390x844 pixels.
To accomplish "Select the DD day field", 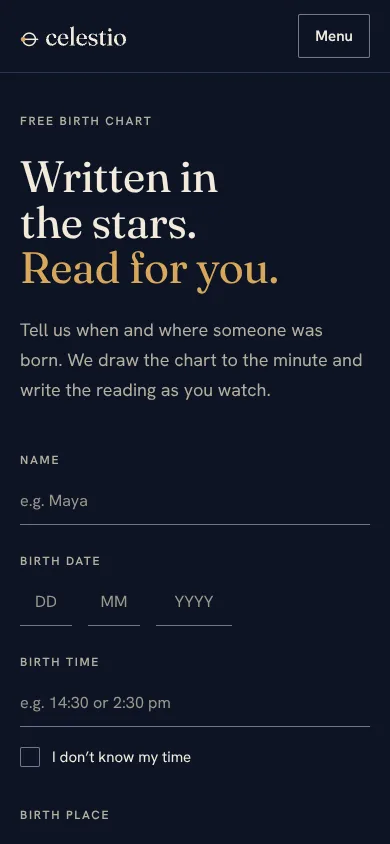I will [46, 602].
